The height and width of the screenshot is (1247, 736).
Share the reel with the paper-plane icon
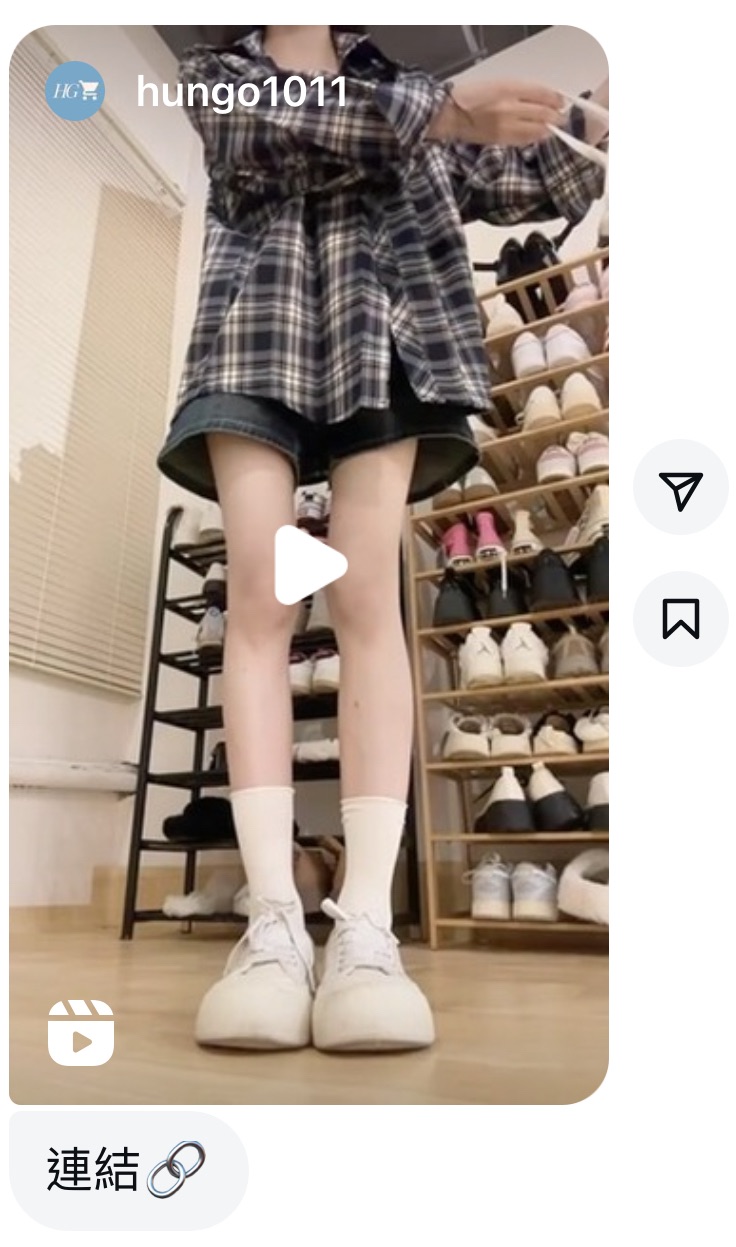(x=680, y=488)
